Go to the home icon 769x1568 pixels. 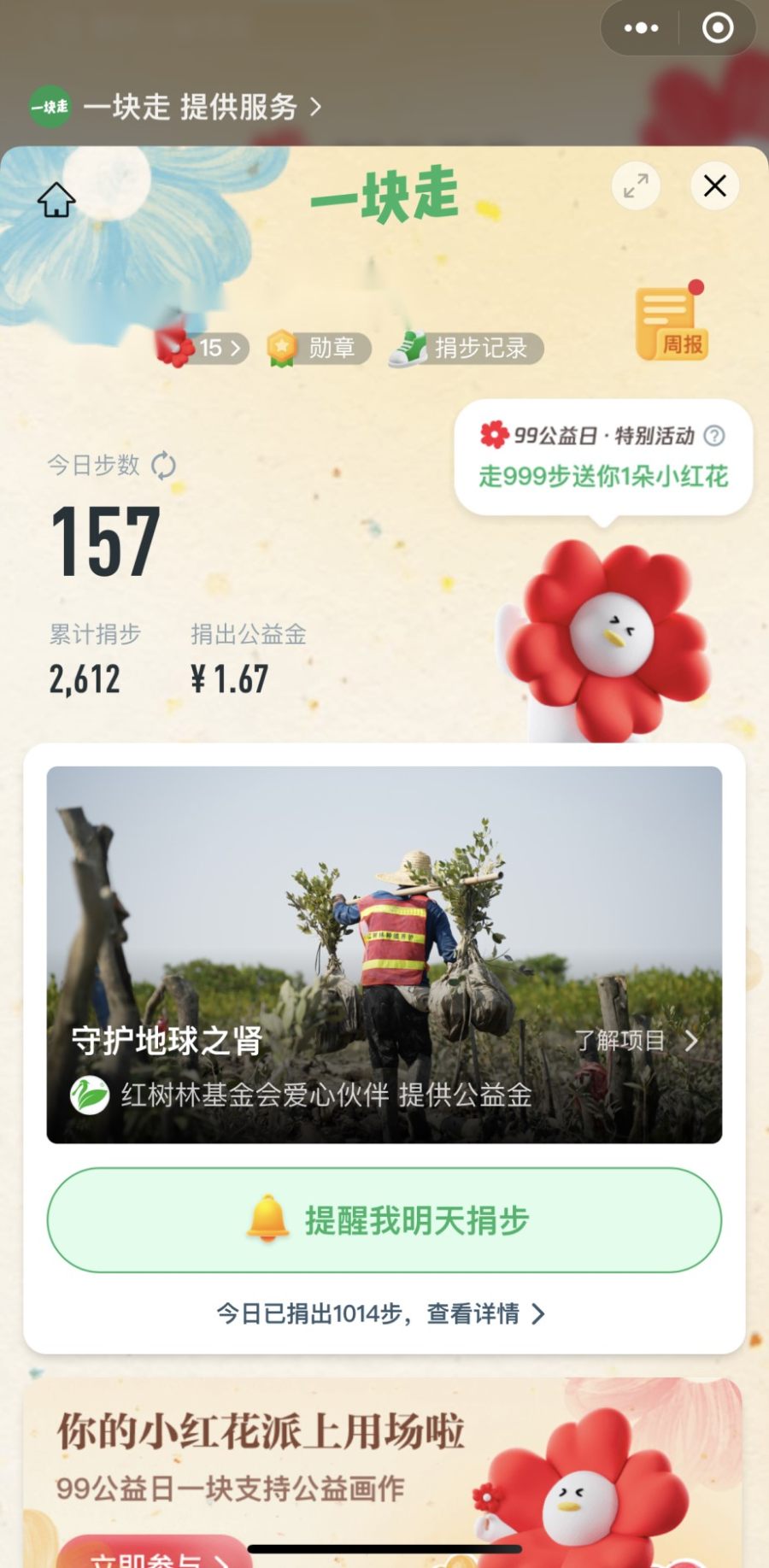[56, 199]
